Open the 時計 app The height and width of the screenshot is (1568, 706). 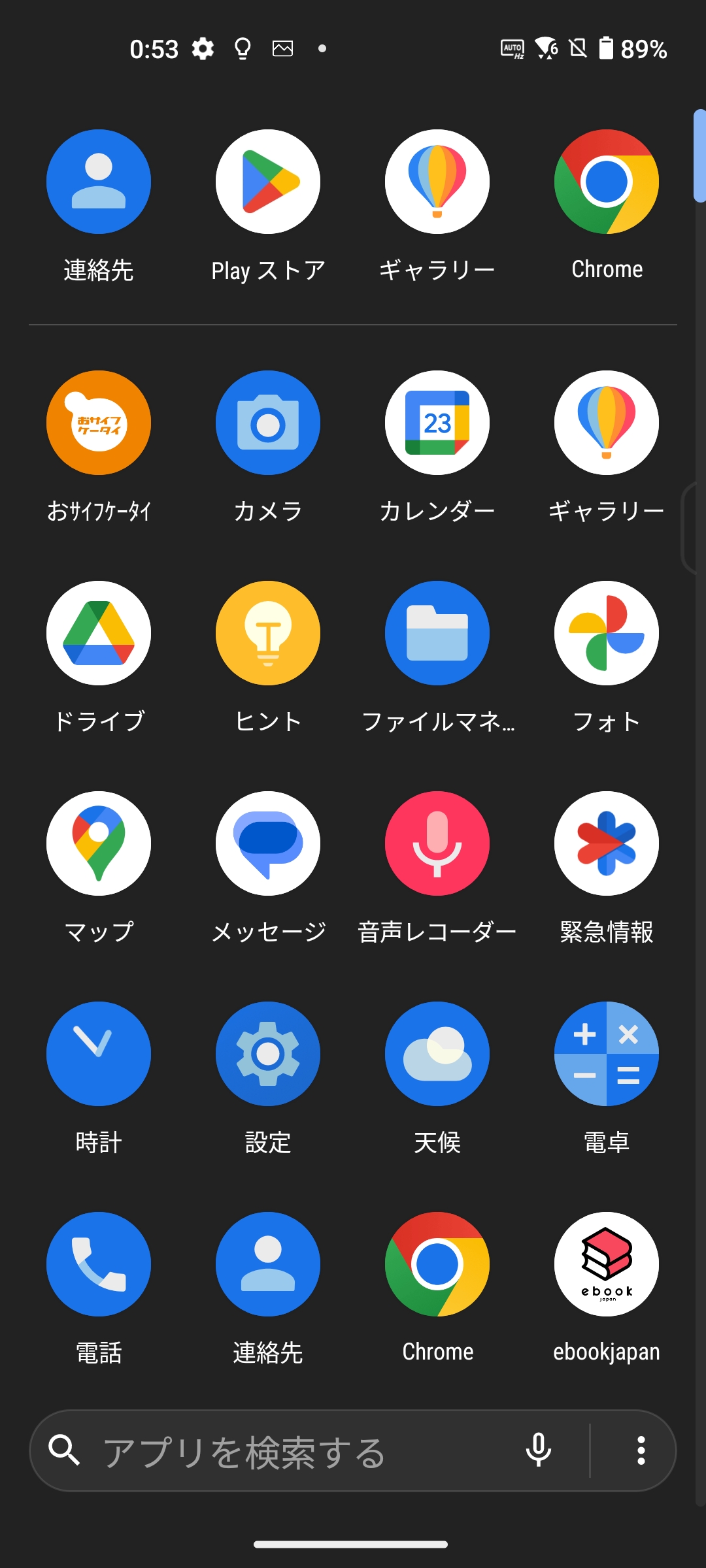tap(99, 1054)
